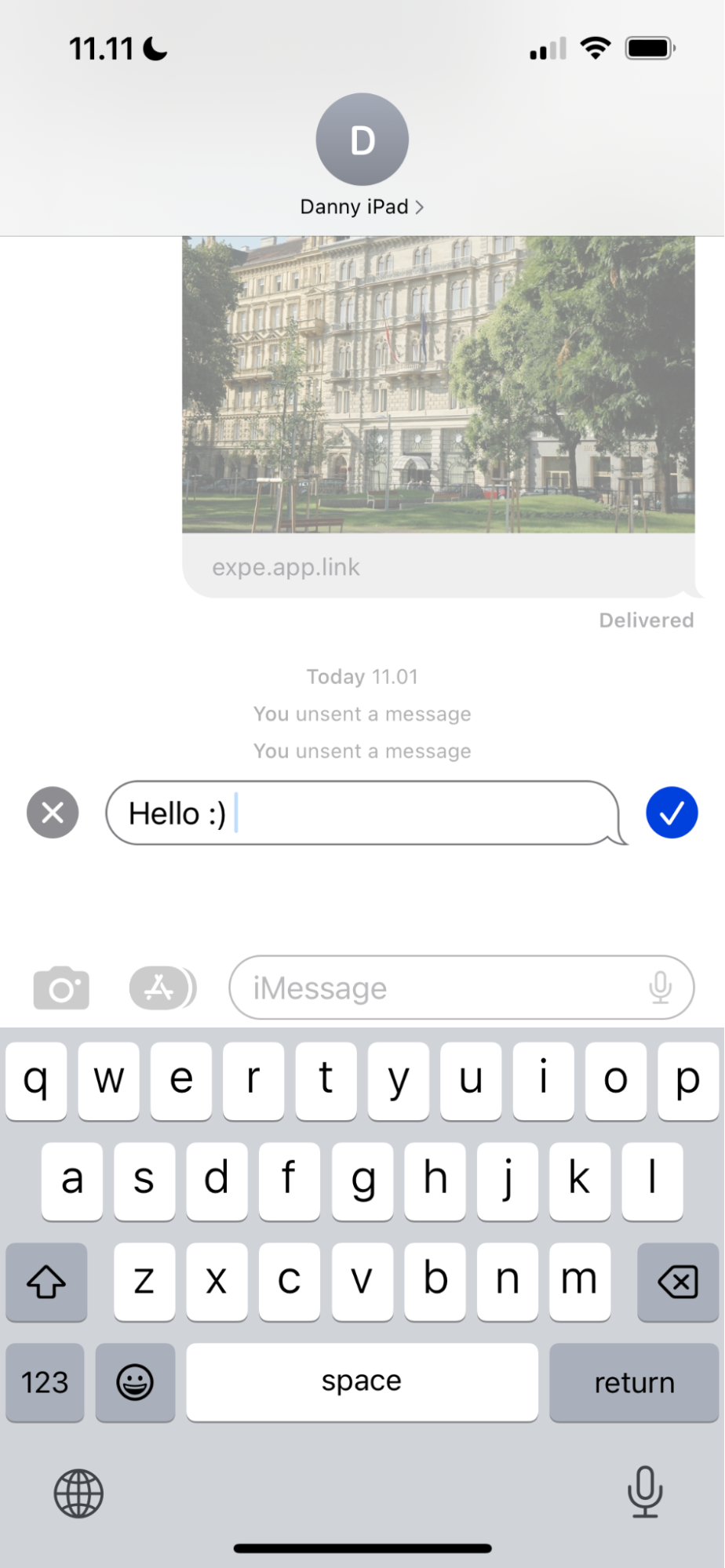Record audio with the mic in iMessage field
This screenshot has width=725, height=1568.
click(661, 988)
